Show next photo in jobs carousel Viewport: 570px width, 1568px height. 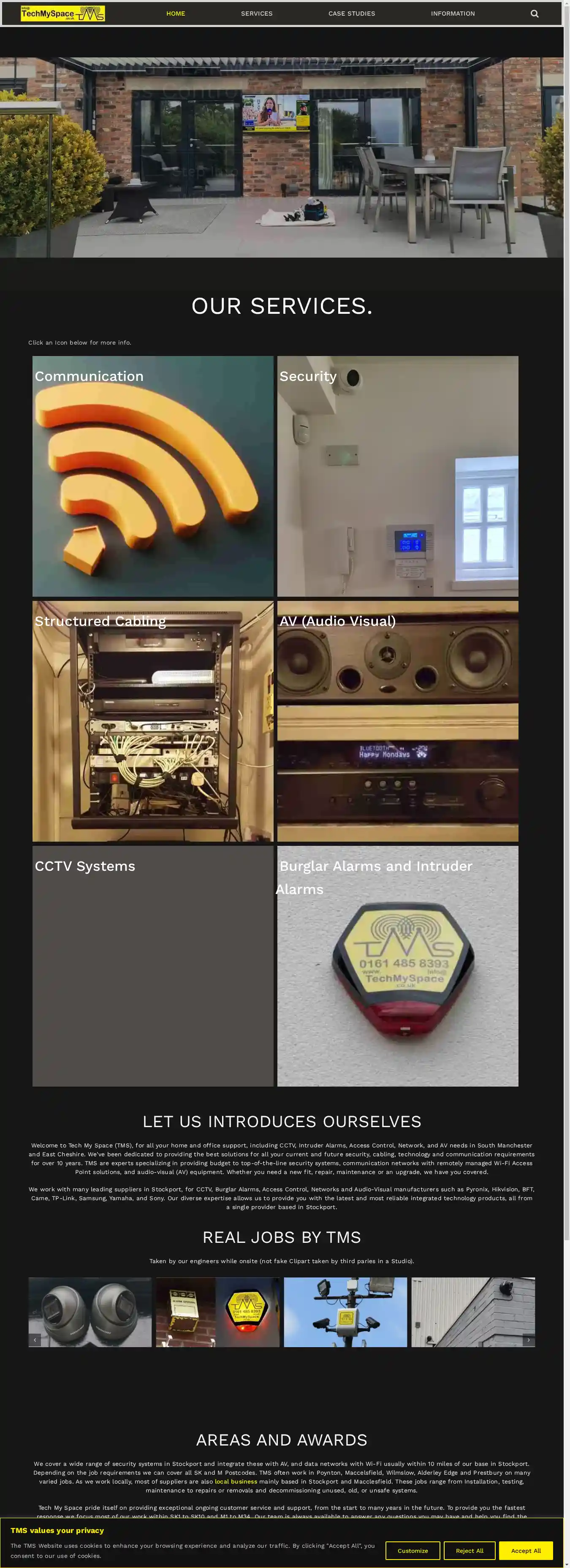528,1340
